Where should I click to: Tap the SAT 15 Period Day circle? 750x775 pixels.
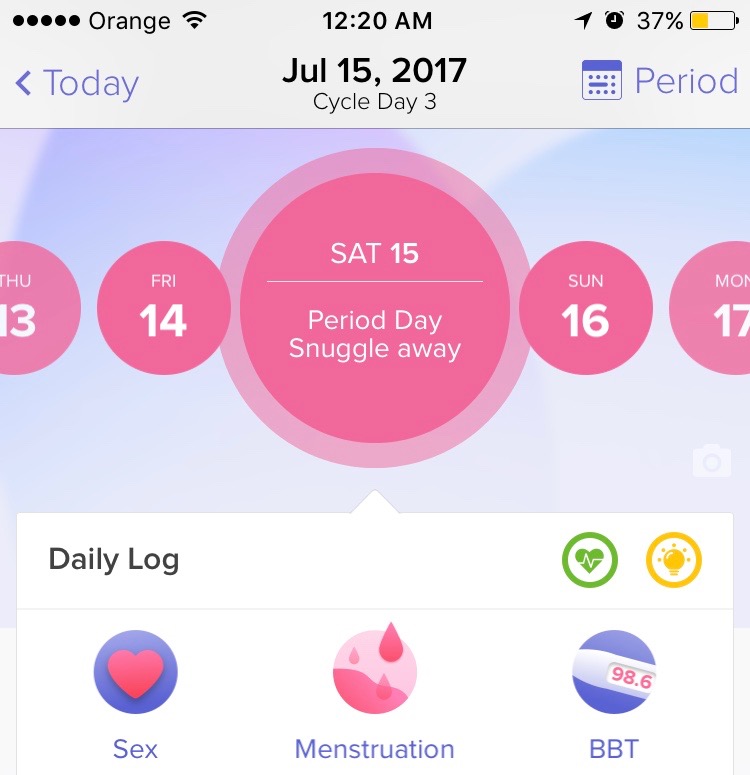pyautogui.click(x=375, y=308)
